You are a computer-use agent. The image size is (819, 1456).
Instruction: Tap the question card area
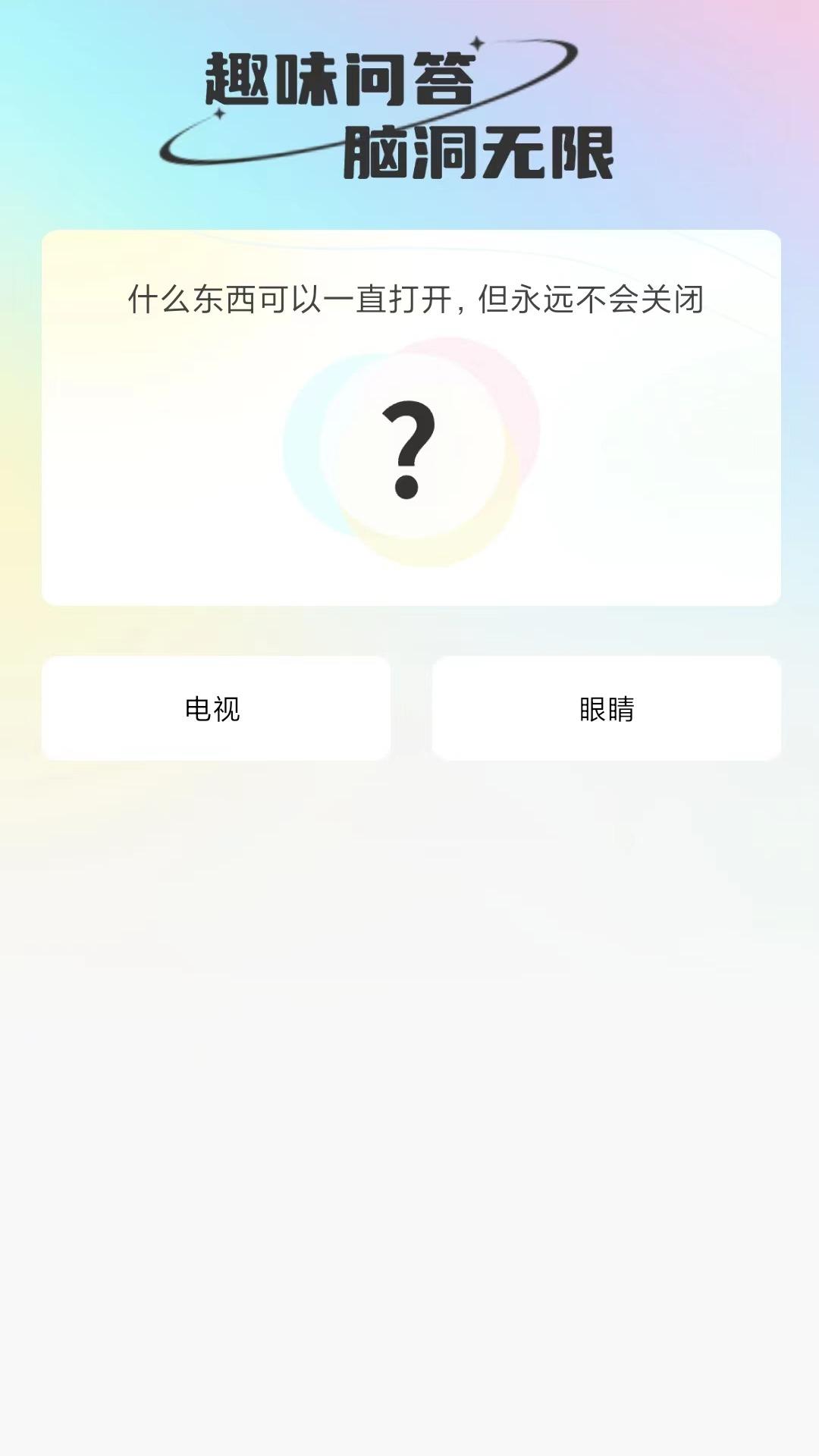[x=409, y=417]
